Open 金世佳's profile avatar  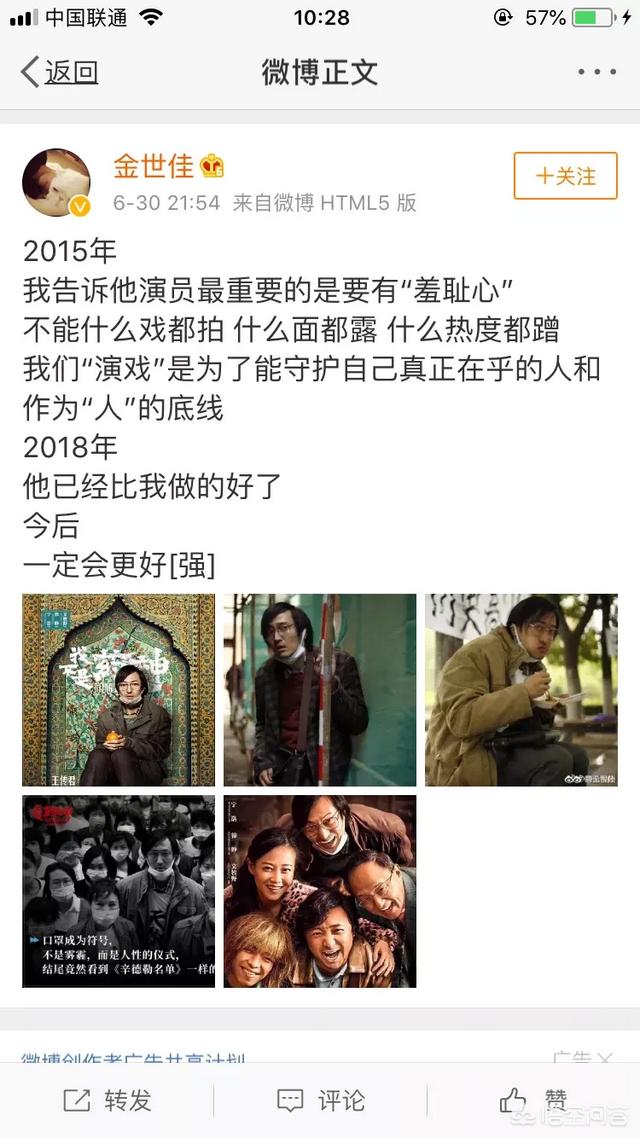pyautogui.click(x=57, y=183)
